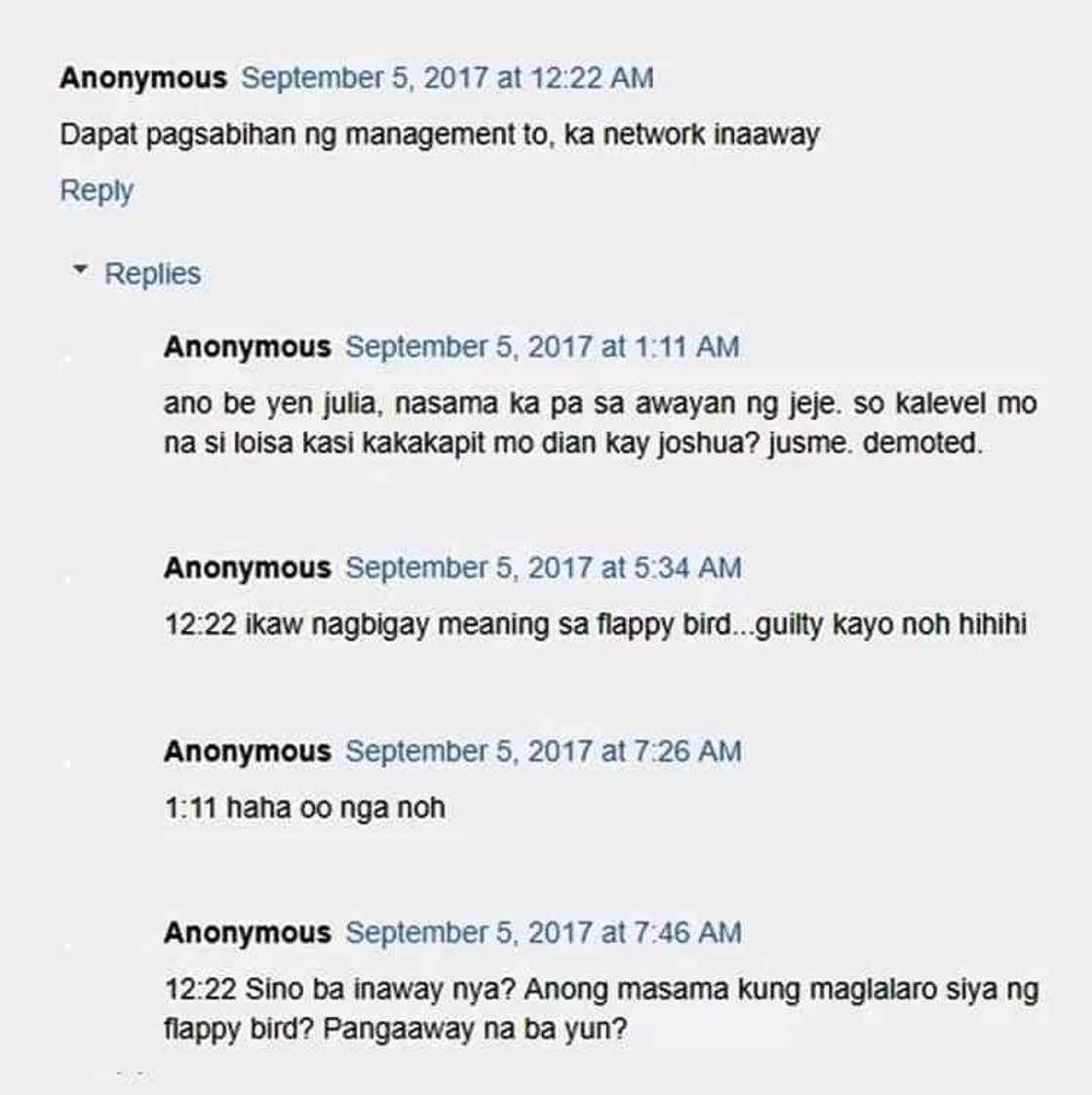Open the 1:11 AM comment permalink
The image size is (1092, 1095).
[x=541, y=347]
